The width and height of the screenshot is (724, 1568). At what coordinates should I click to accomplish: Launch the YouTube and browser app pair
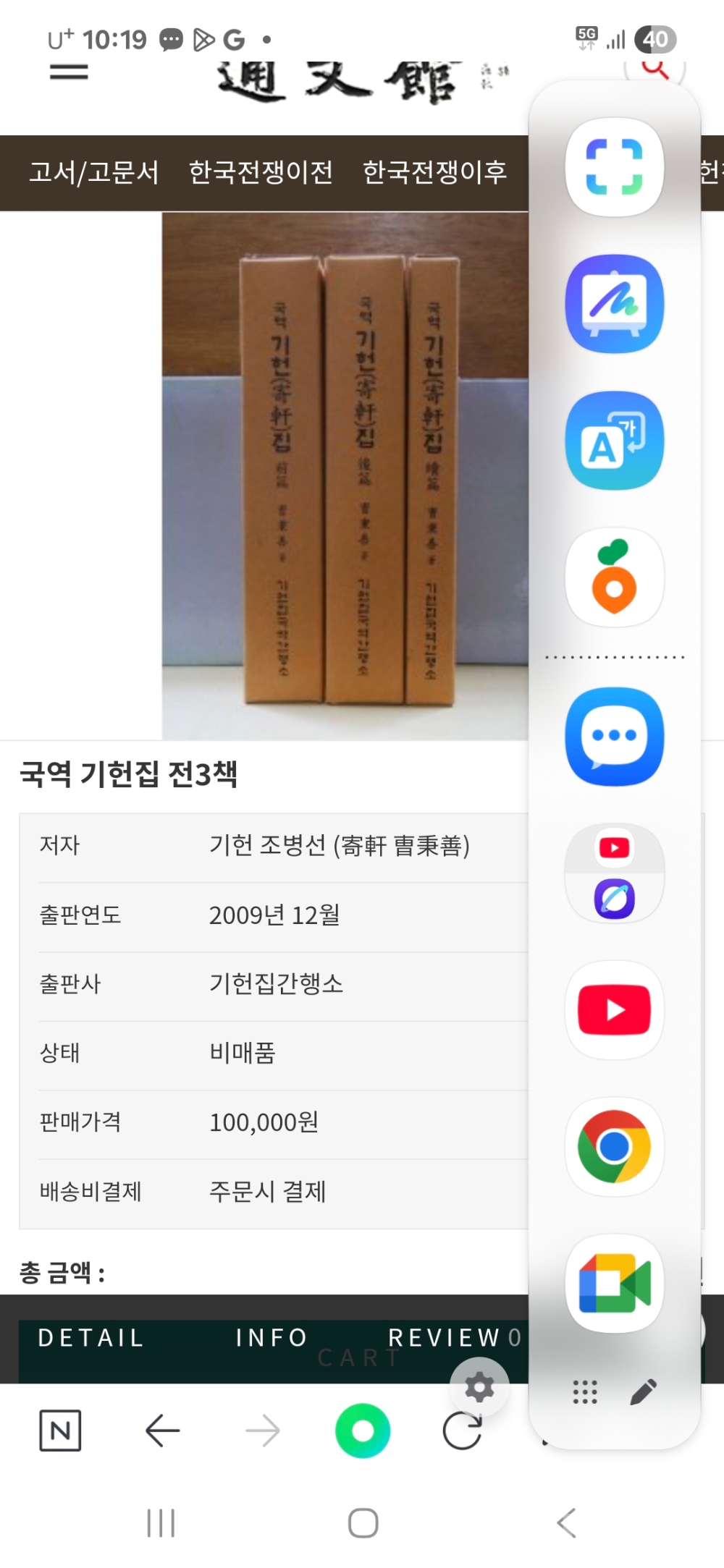point(614,873)
